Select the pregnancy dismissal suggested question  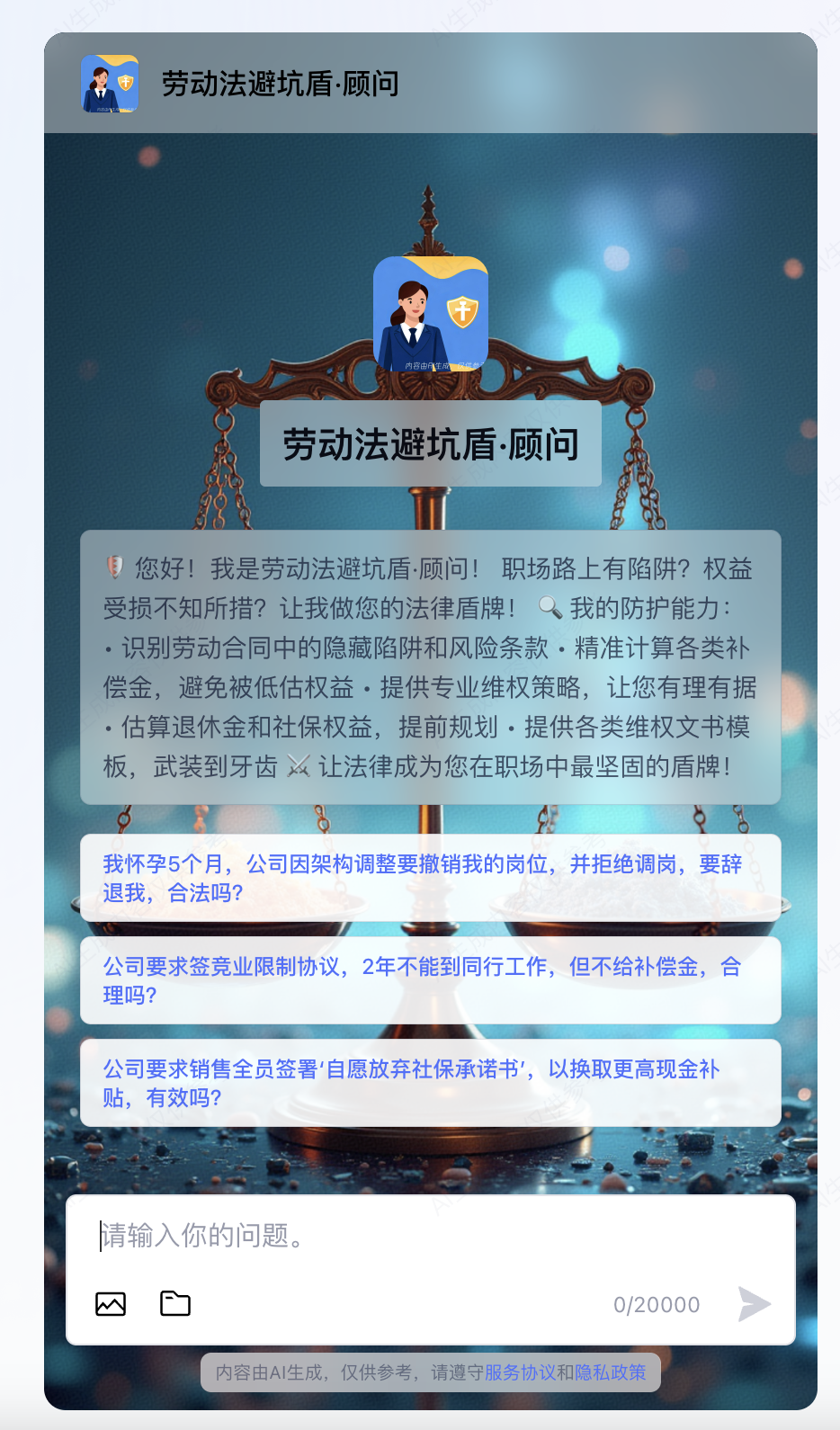point(430,878)
